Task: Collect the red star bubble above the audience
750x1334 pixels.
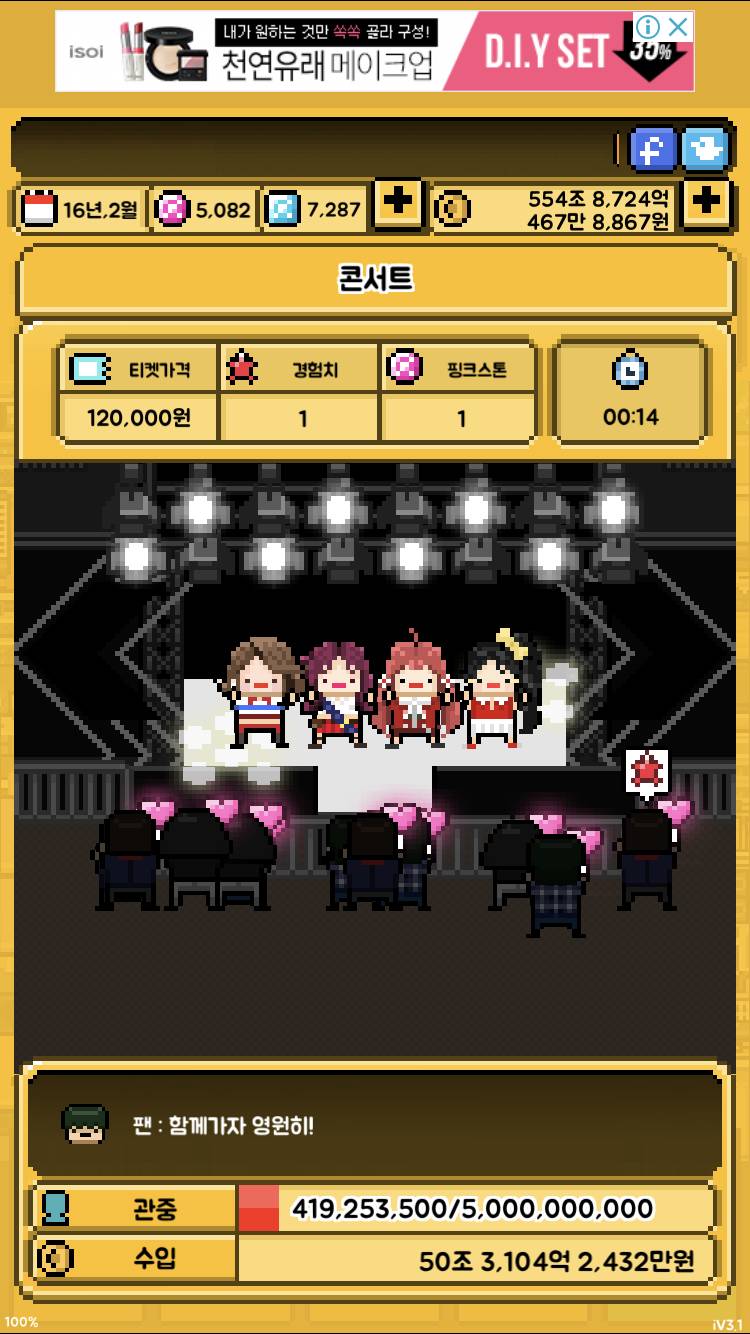Action: (x=646, y=772)
